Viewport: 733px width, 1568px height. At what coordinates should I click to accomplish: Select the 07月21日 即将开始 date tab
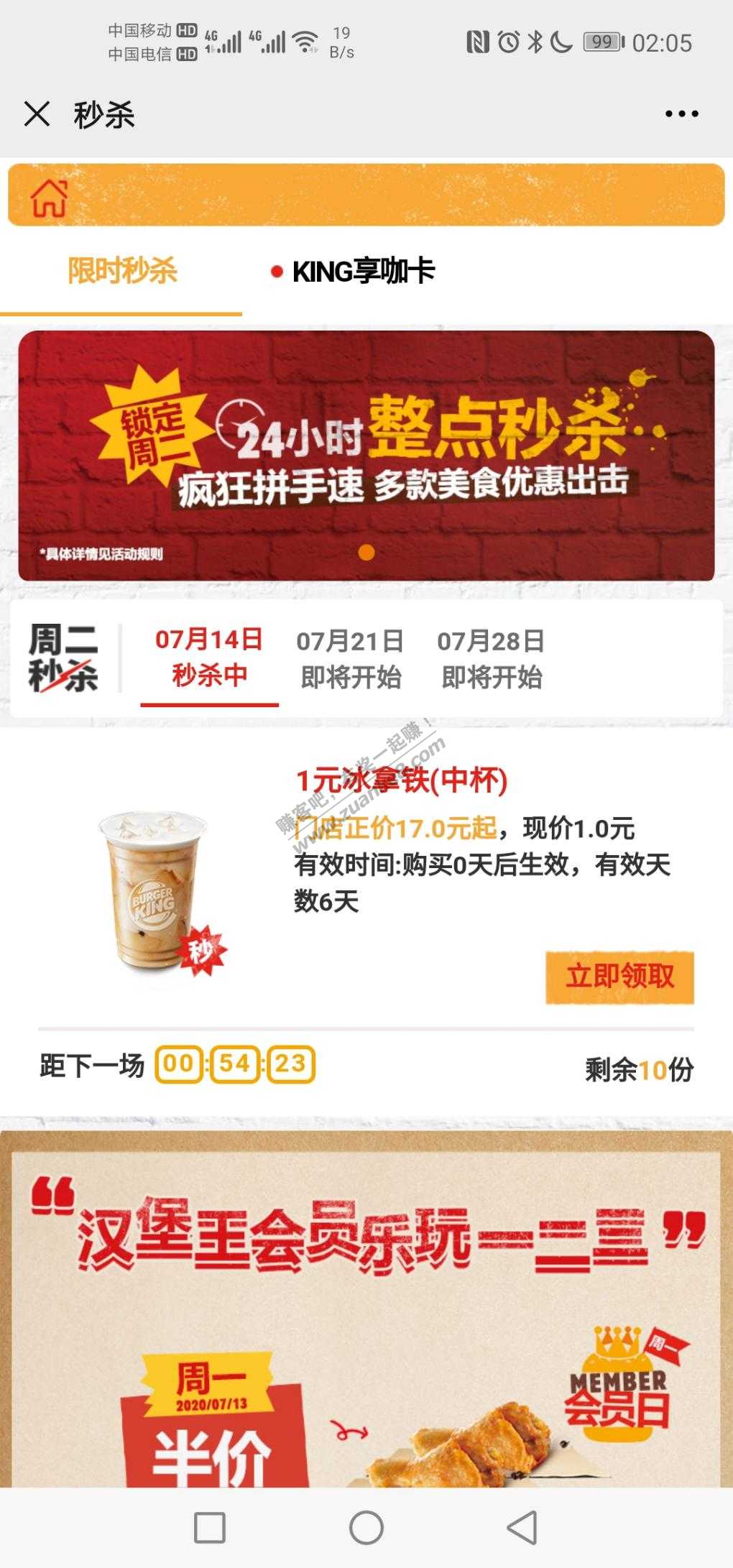[350, 659]
